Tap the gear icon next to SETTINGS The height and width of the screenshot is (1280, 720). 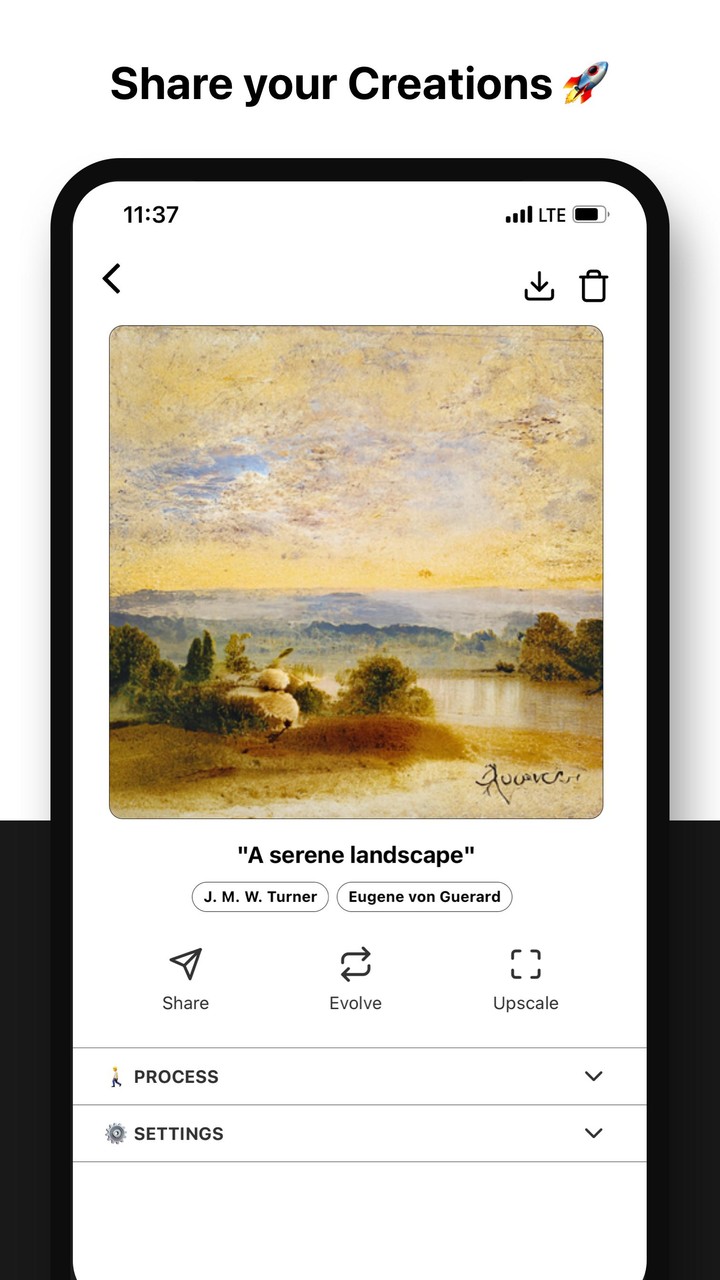coord(115,1134)
